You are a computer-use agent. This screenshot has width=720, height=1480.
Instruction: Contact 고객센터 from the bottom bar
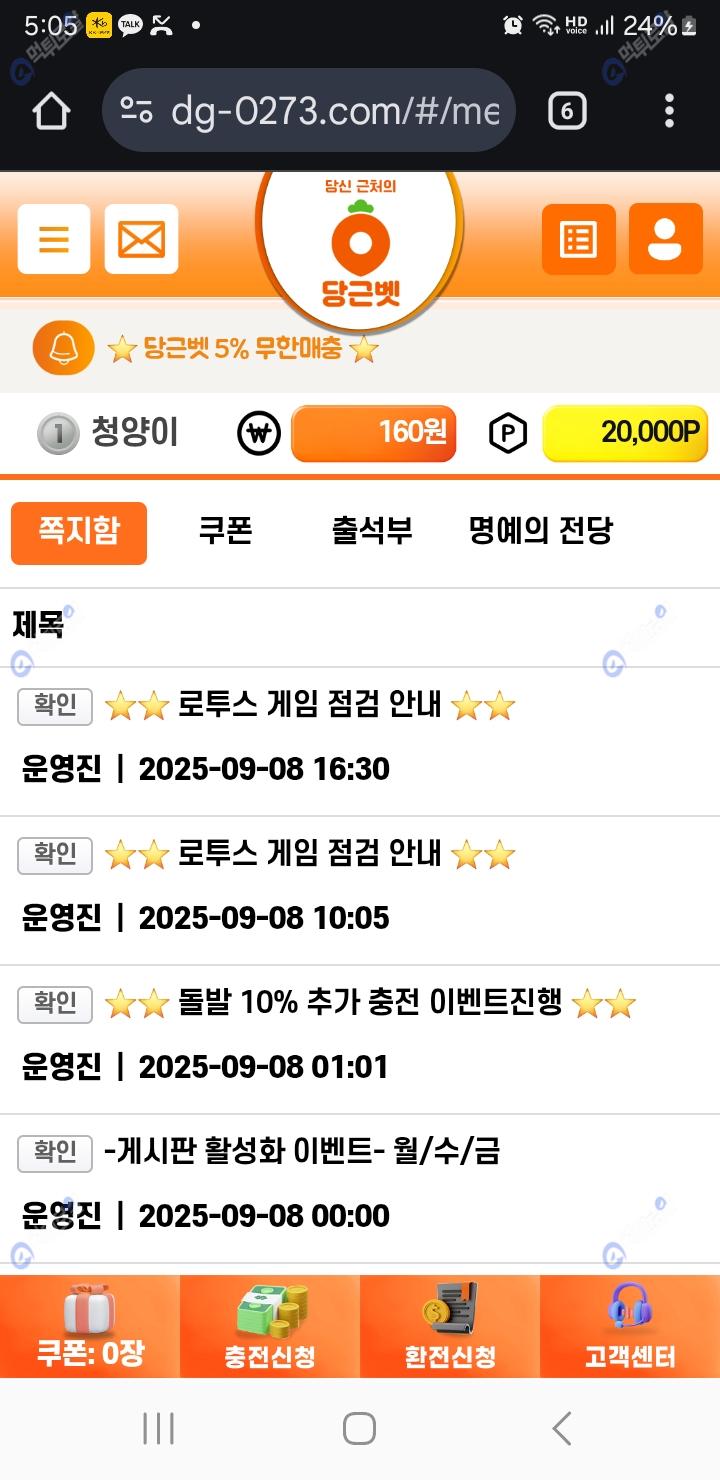tap(630, 1326)
